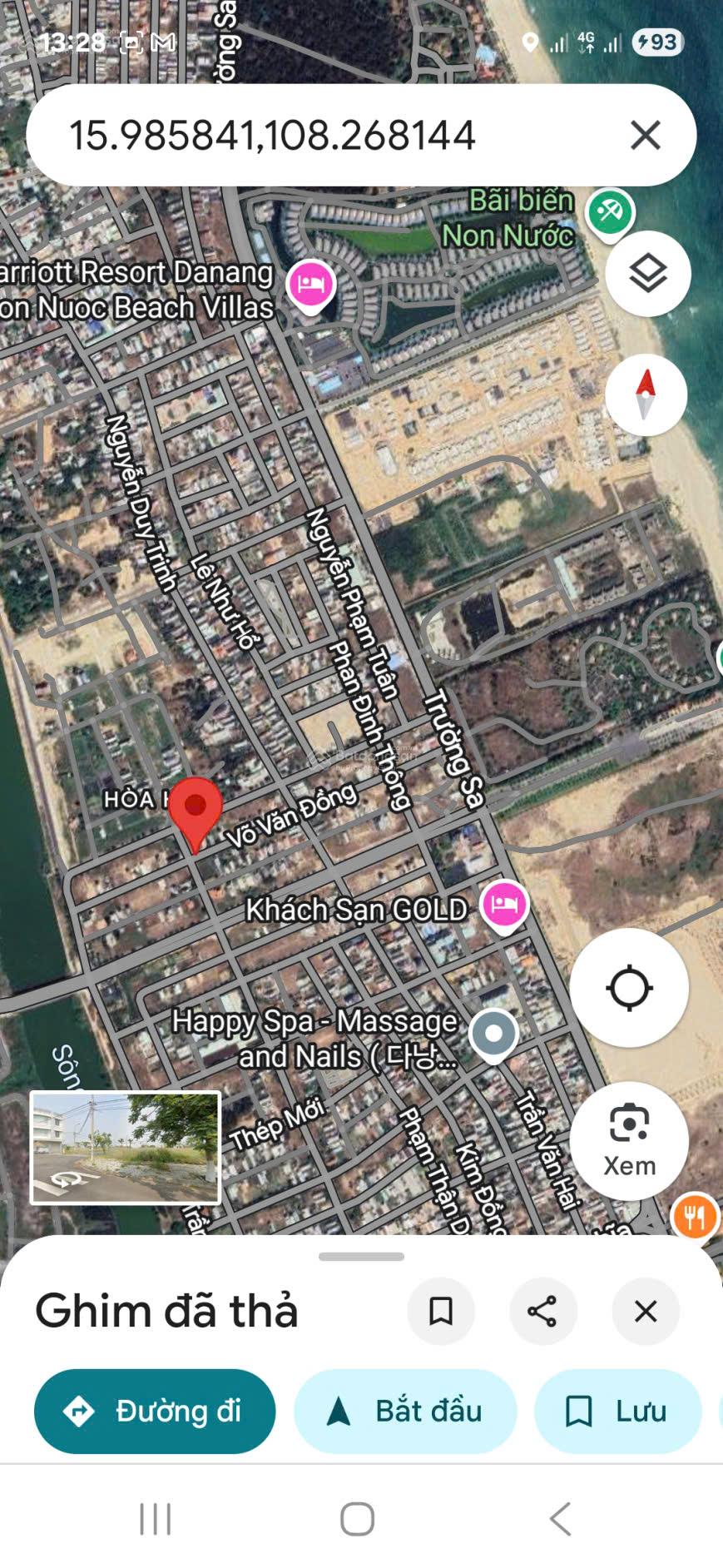
Task: Share the pinned location
Action: tap(543, 1311)
